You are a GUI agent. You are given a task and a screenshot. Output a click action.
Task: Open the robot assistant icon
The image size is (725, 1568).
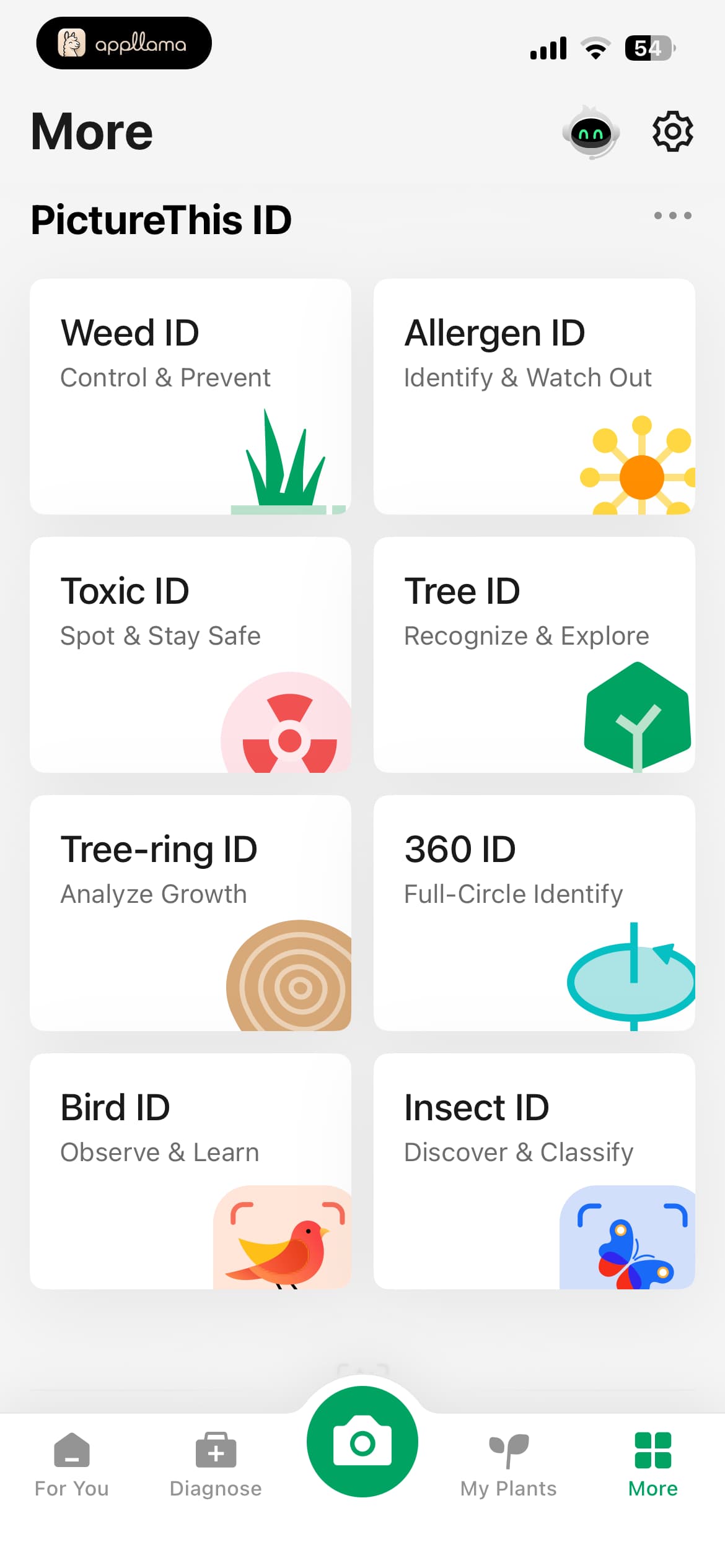(x=591, y=132)
